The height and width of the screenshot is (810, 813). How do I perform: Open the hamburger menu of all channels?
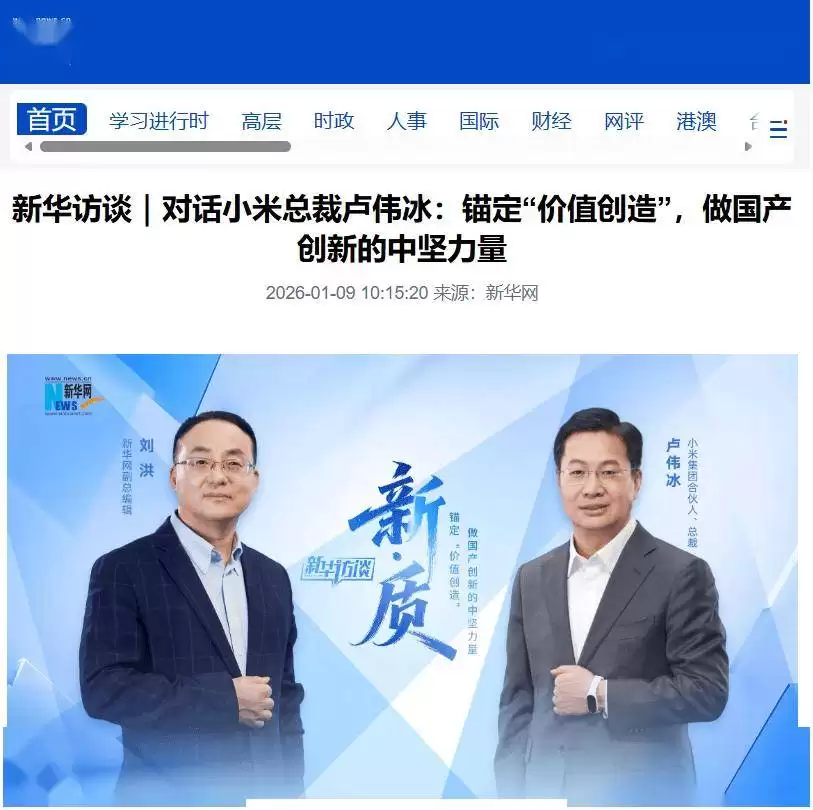(778, 129)
